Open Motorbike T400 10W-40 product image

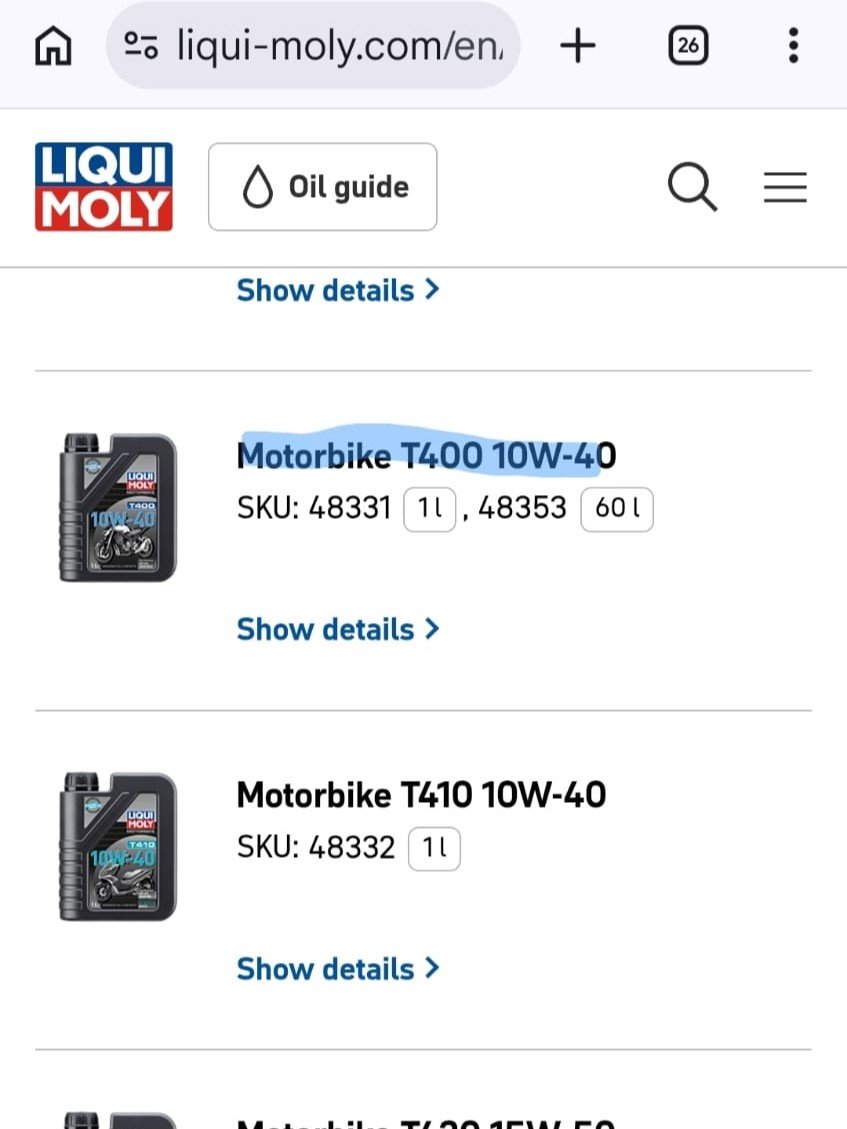coord(118,508)
